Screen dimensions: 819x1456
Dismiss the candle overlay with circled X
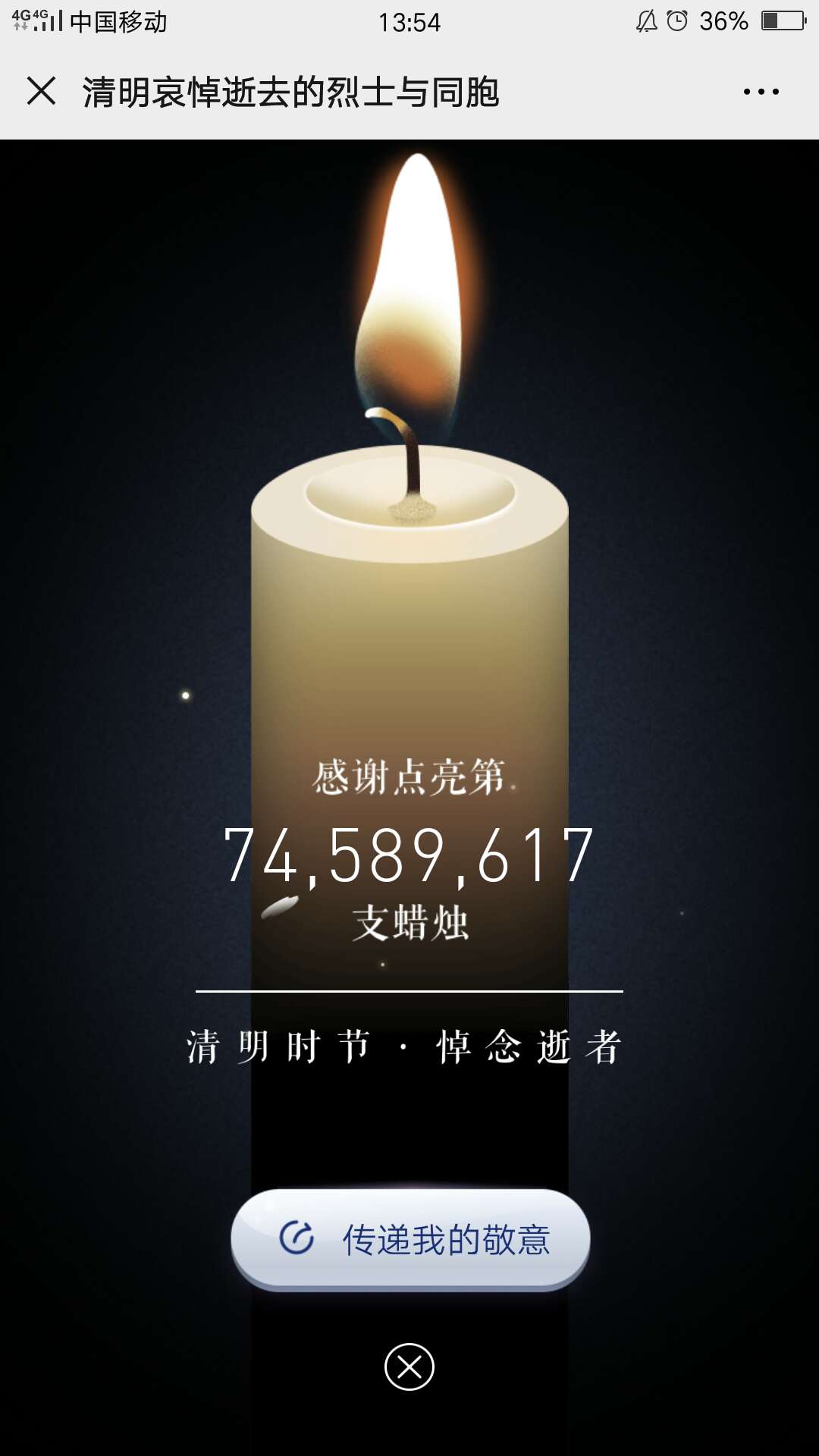click(x=409, y=1367)
